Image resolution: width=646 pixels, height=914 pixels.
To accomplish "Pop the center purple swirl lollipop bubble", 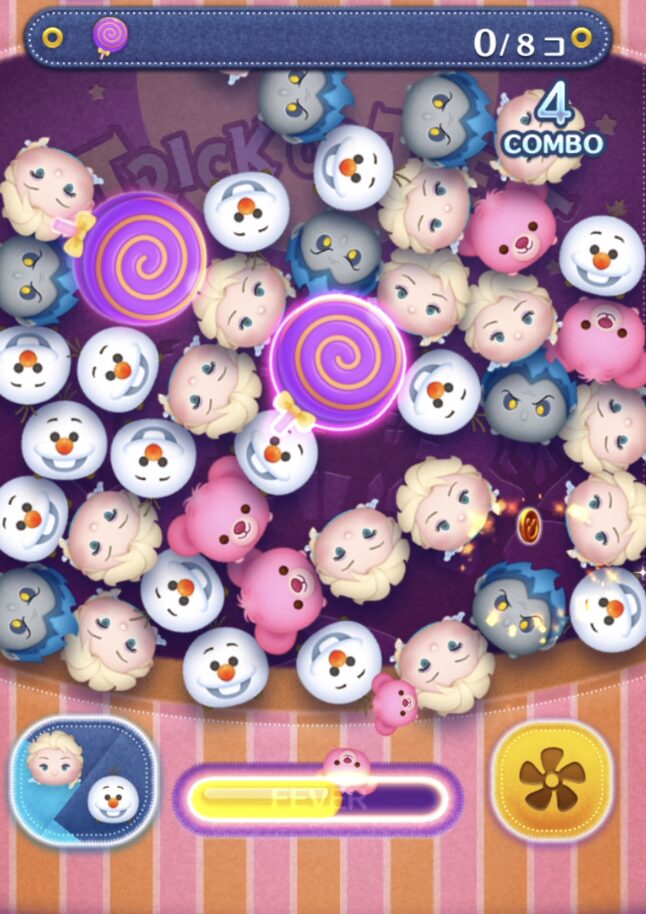I will [337, 360].
